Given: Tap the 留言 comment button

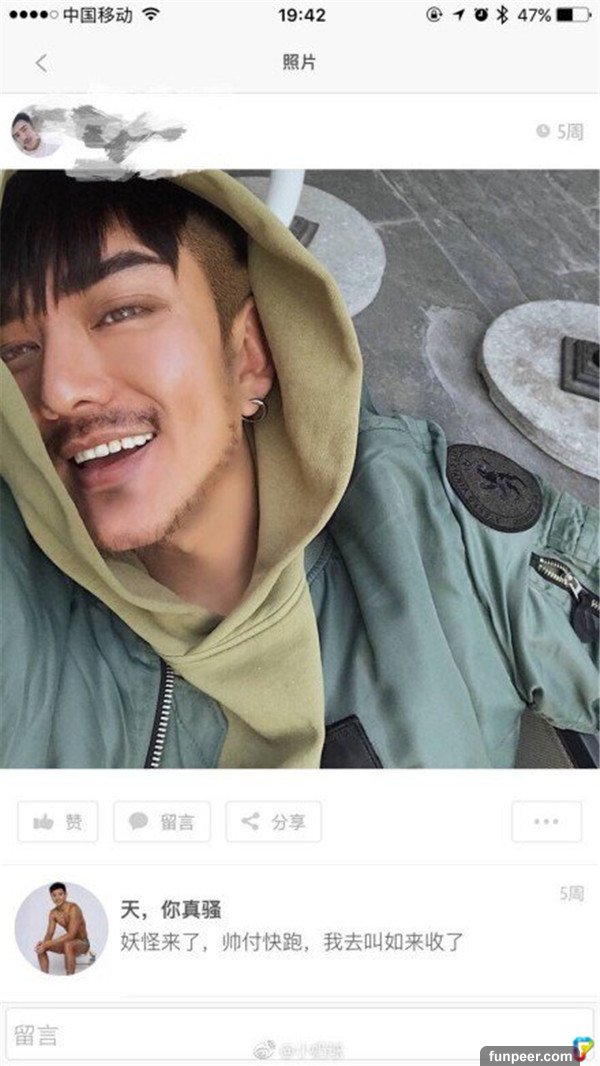Looking at the screenshot, I should (162, 822).
